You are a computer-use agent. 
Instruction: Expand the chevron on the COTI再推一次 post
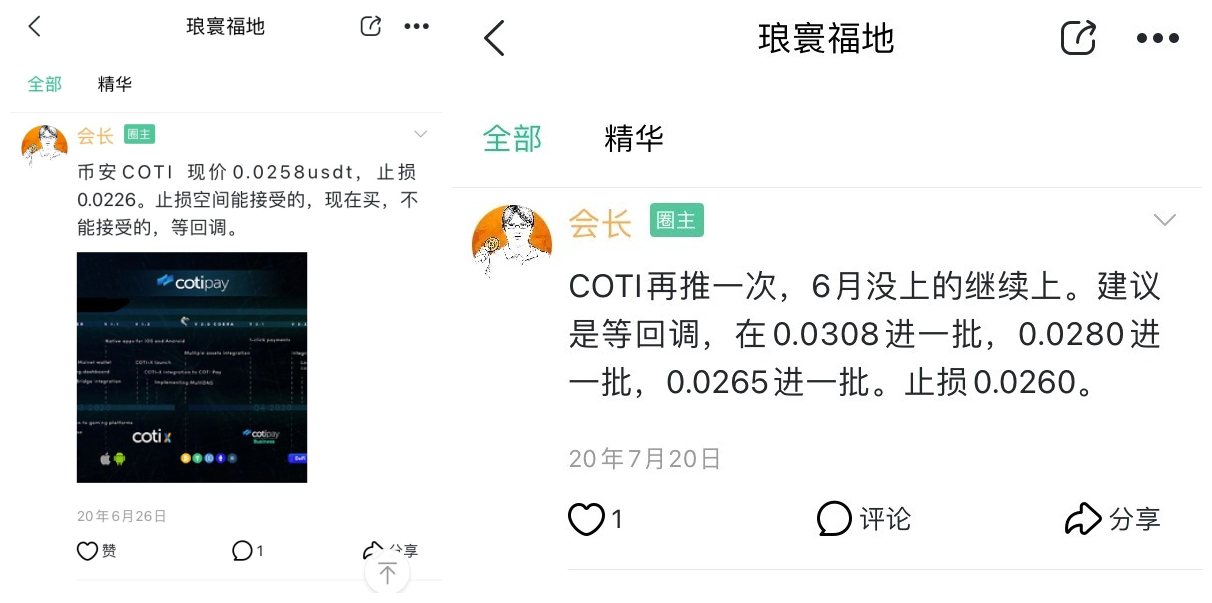click(1164, 220)
